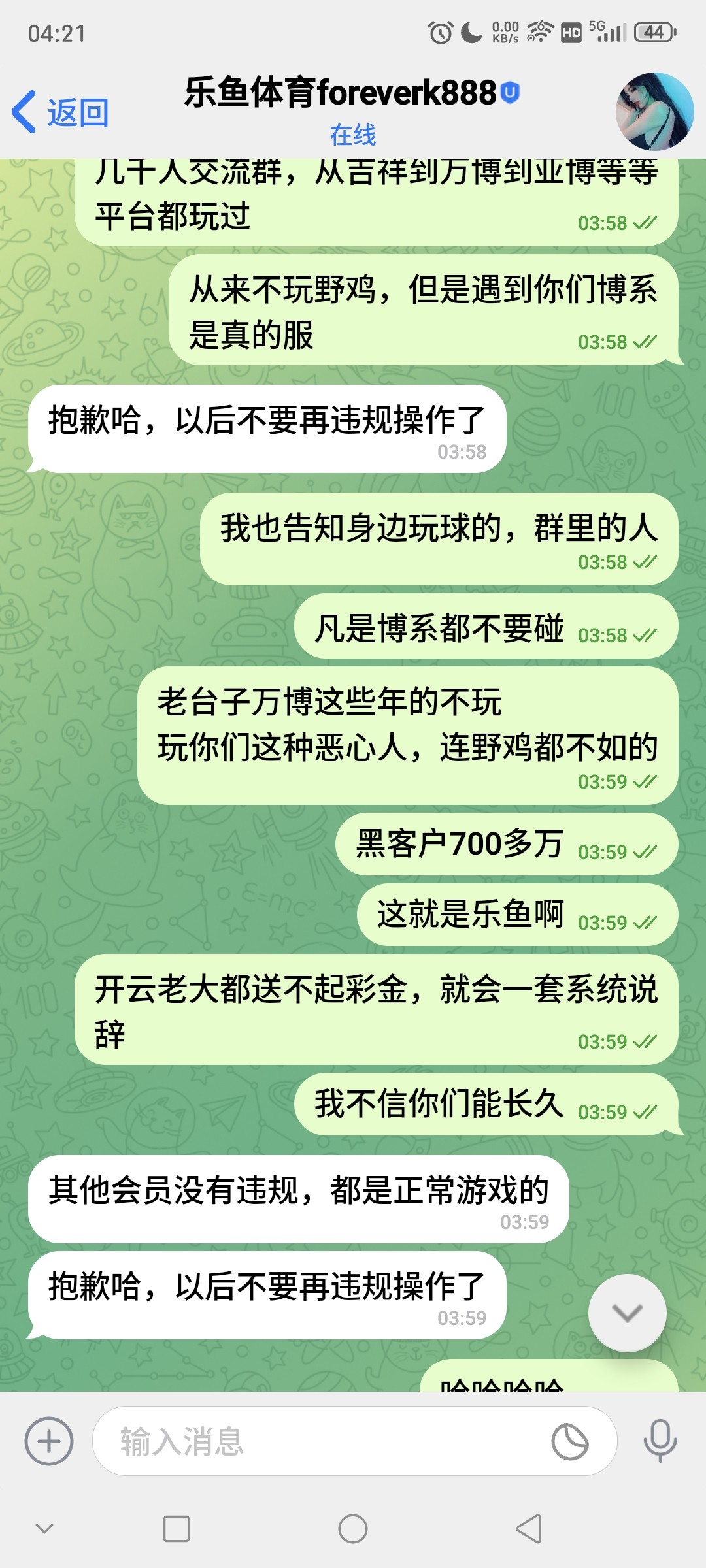The width and height of the screenshot is (706, 1568).
Task: Tap the microphone icon to record voice
Action: pos(661,1441)
